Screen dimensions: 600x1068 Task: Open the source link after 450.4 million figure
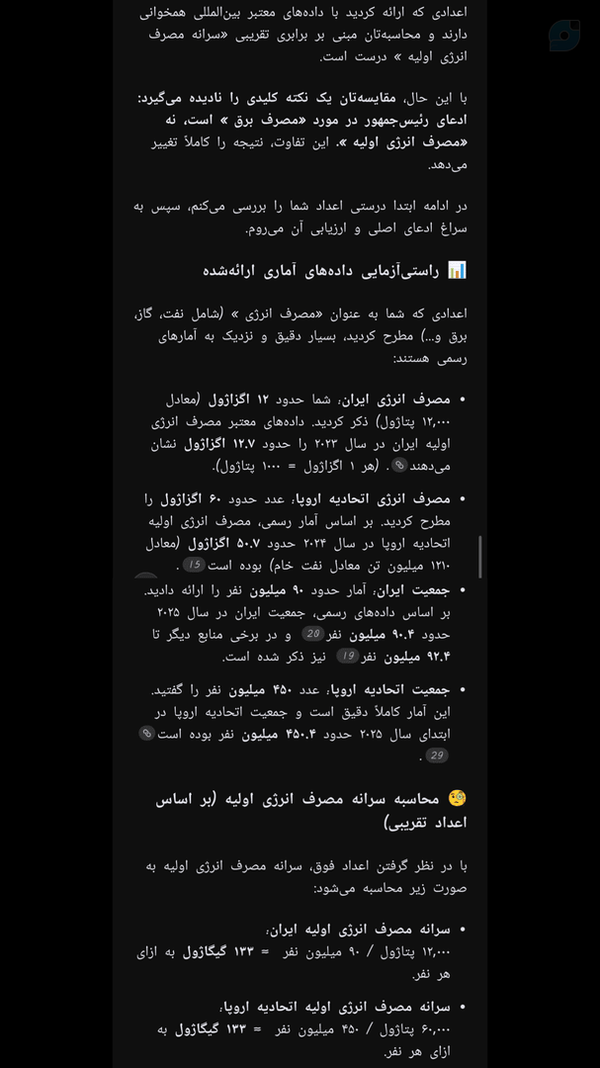146,734
